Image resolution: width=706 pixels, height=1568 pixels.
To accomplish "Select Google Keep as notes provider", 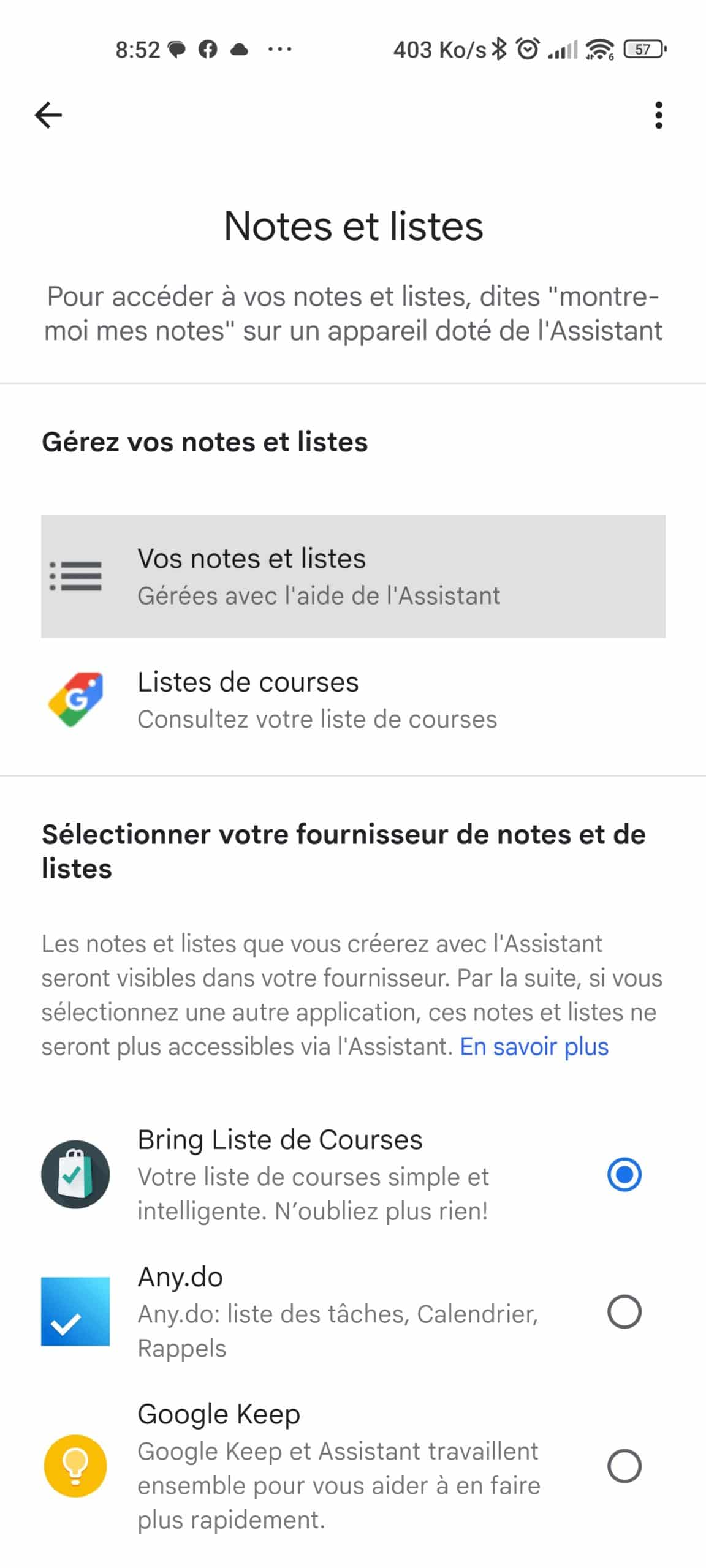I will [624, 1466].
